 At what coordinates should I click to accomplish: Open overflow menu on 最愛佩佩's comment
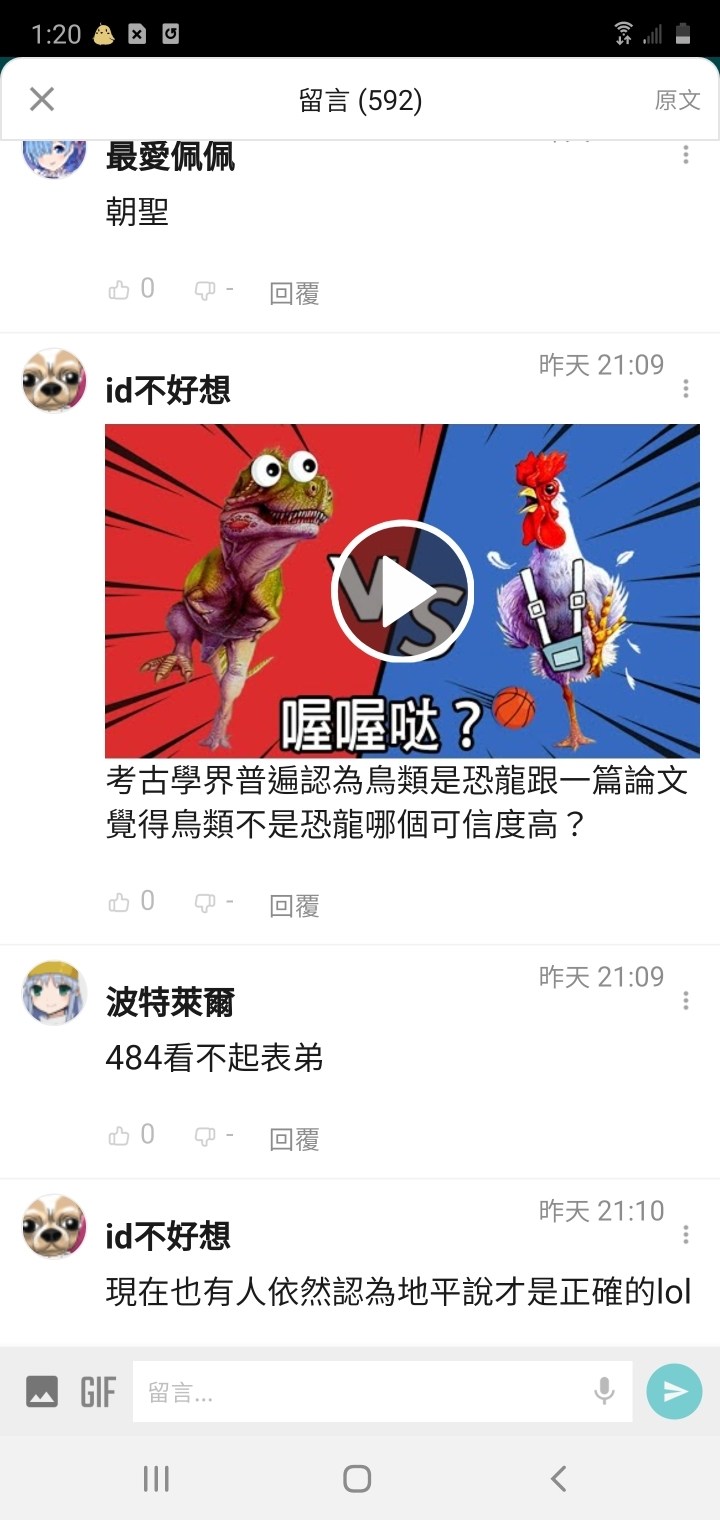point(686,154)
